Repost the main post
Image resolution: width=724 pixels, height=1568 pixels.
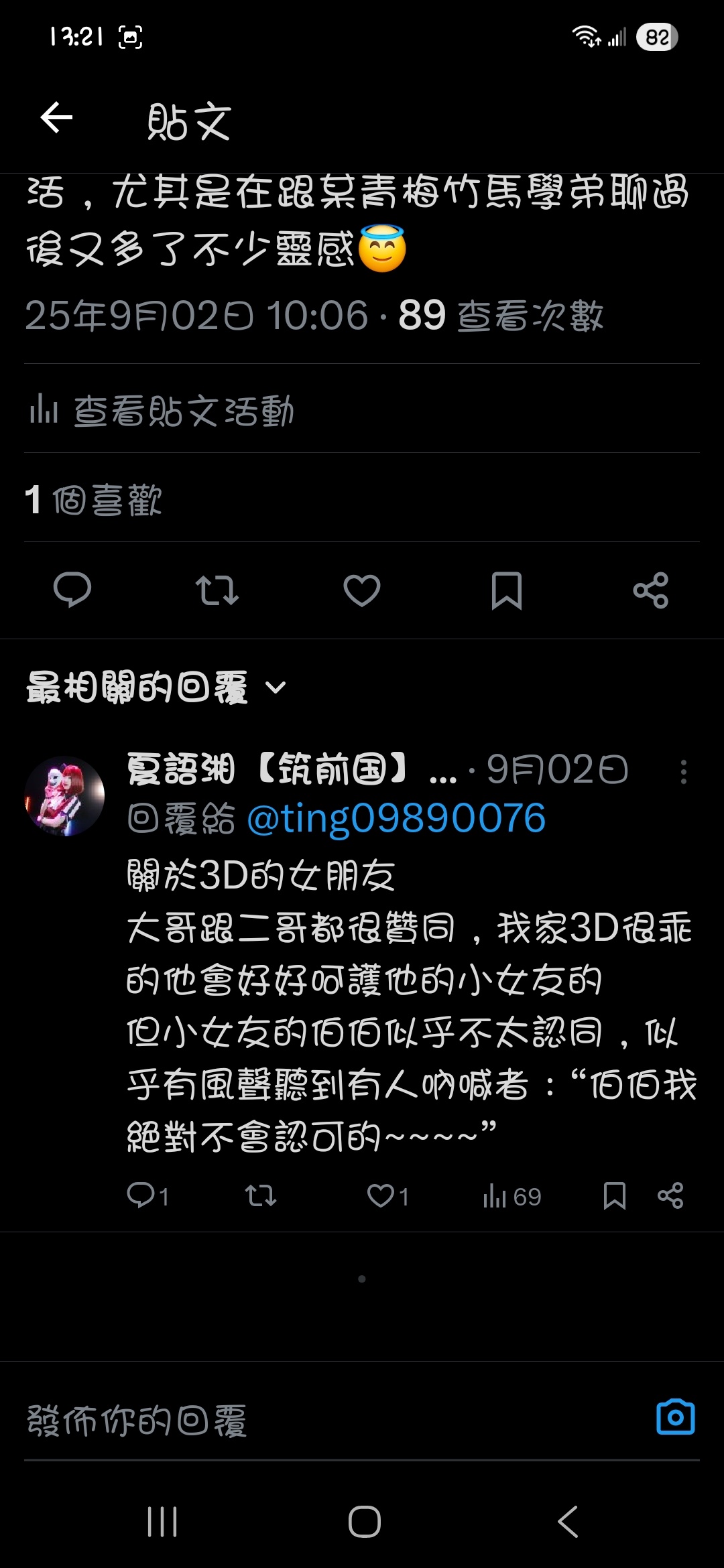pos(217,590)
